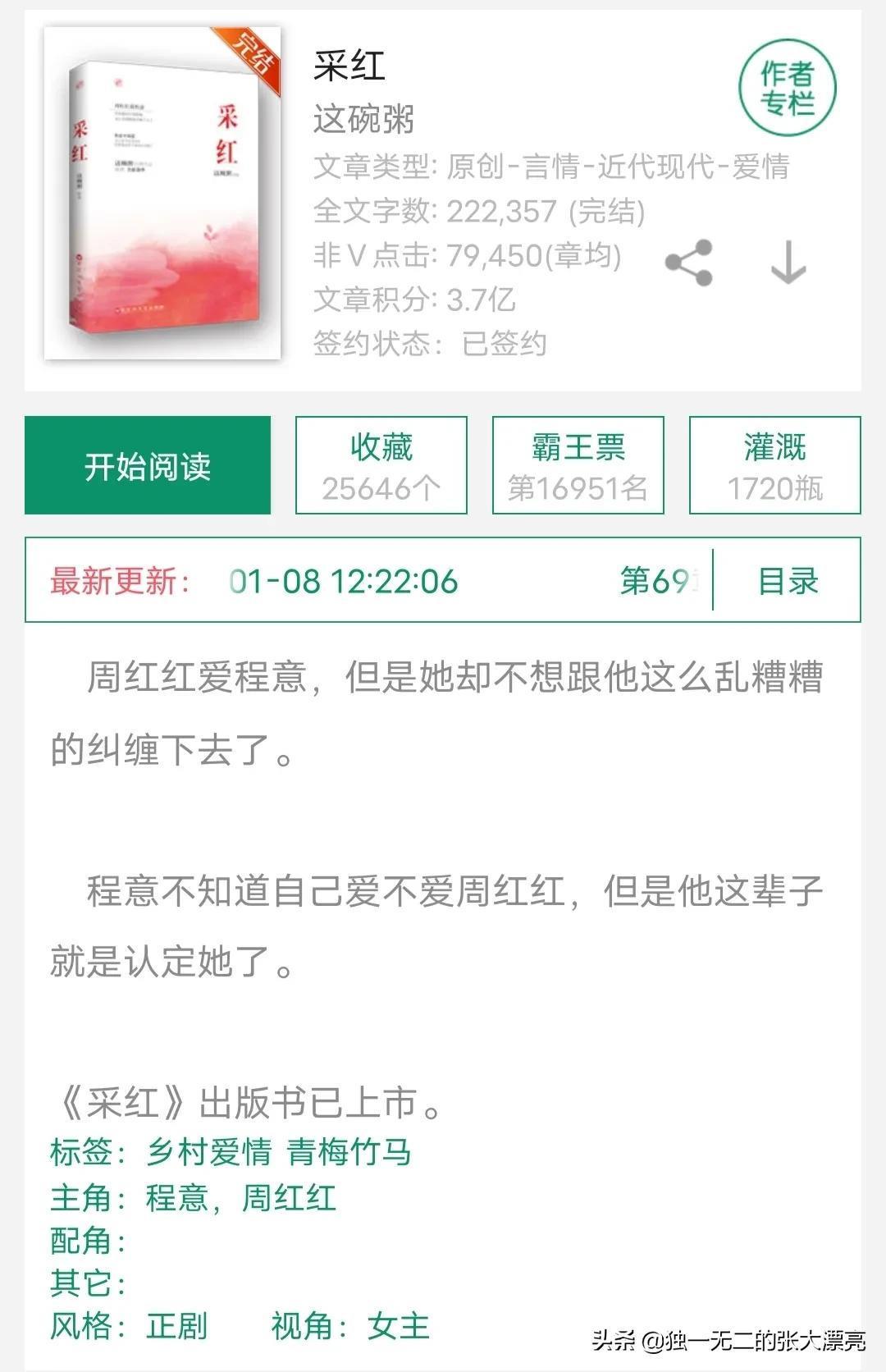Viewport: 886px width, 1372px height.
Task: View the 采红 book cover
Action: tap(162, 194)
